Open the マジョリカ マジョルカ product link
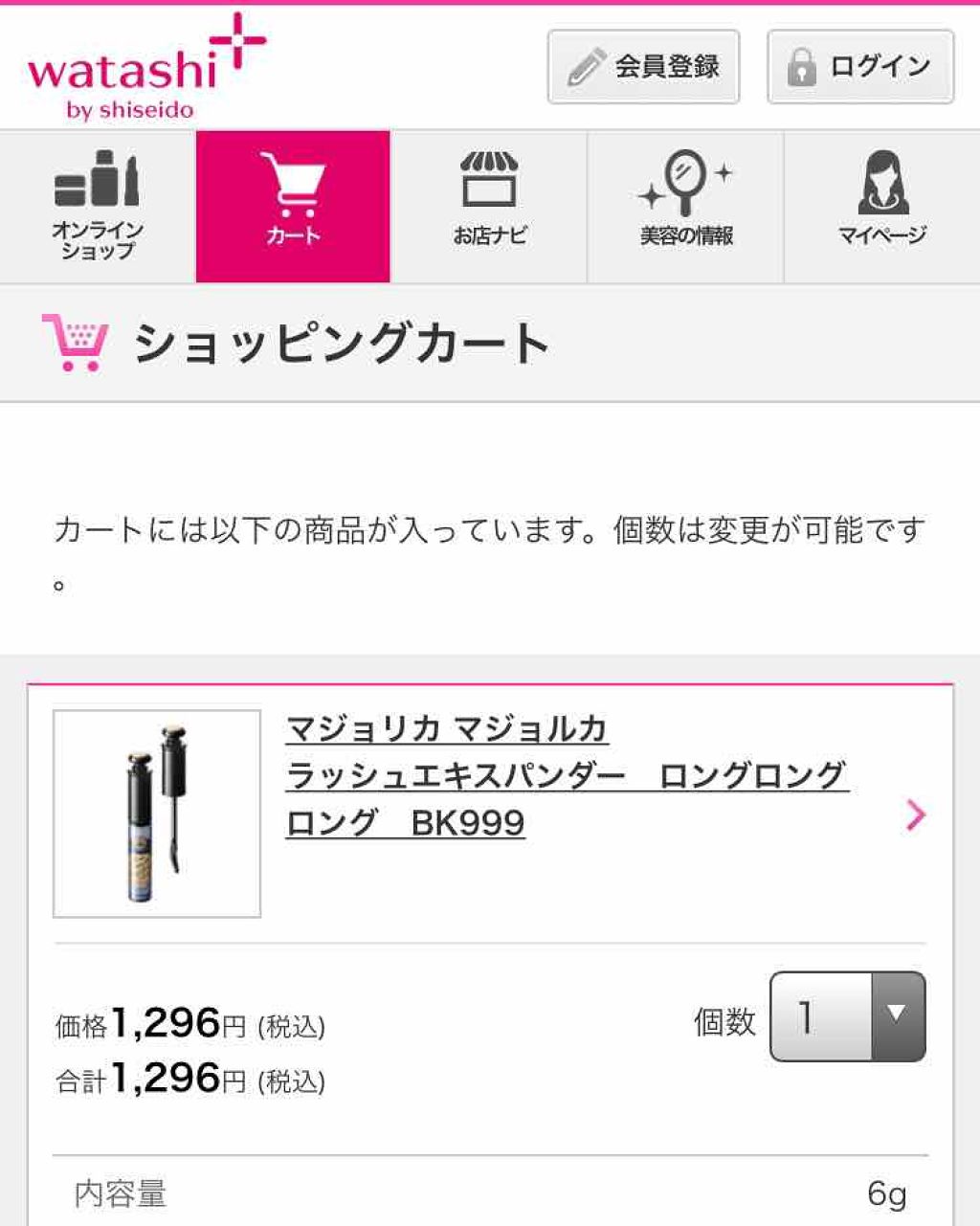 pos(567,775)
